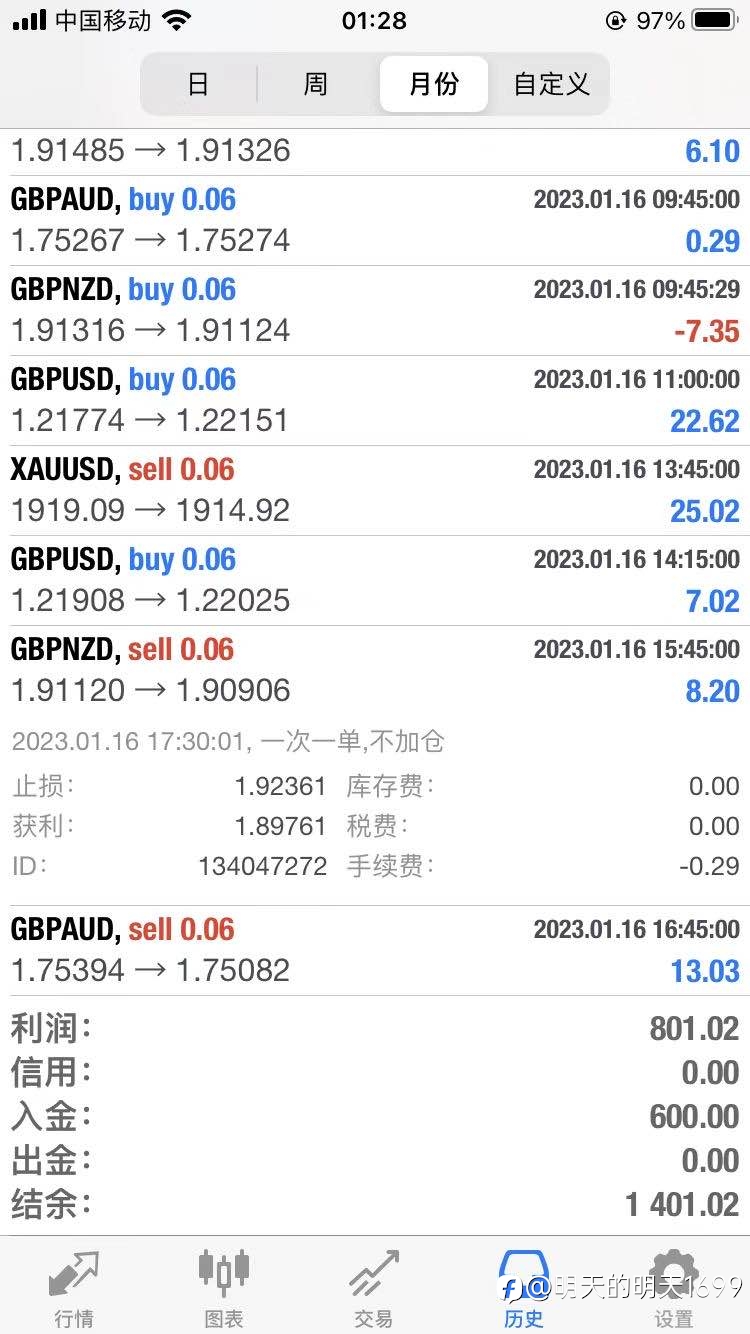
Task: Expand GBPNZD buy 0.06 trade at 09:45:29
Action: [375, 311]
